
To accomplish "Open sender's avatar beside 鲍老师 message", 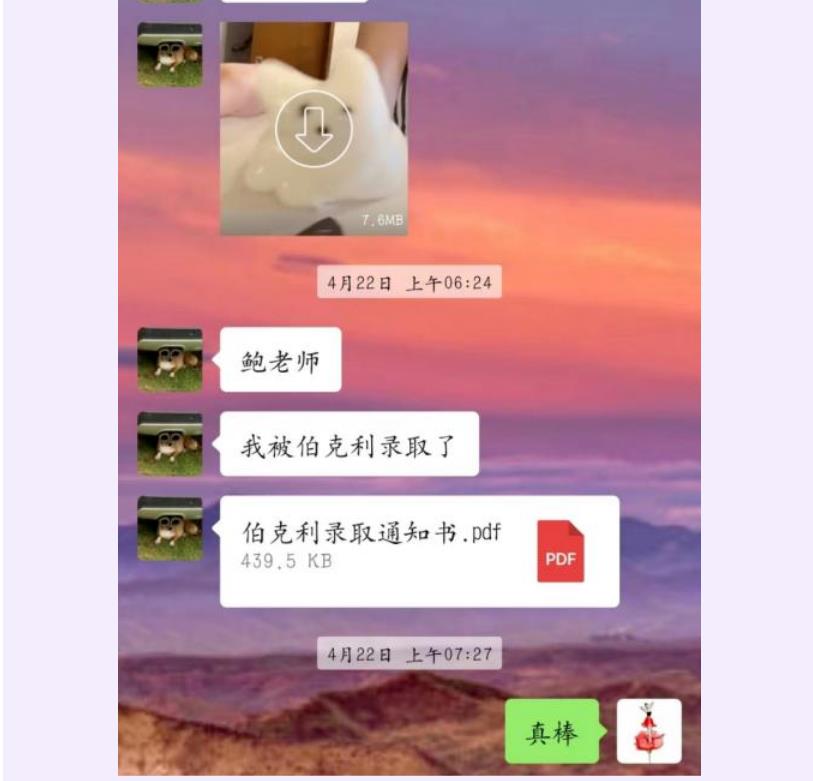I will pos(169,359).
